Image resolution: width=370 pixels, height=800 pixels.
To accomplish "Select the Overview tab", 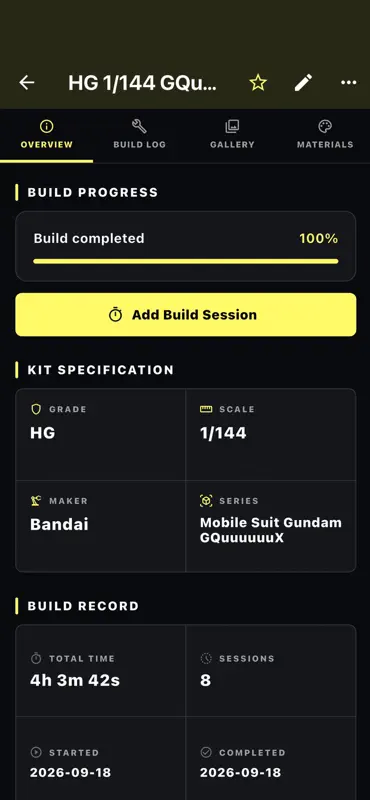I will click(x=46, y=135).
